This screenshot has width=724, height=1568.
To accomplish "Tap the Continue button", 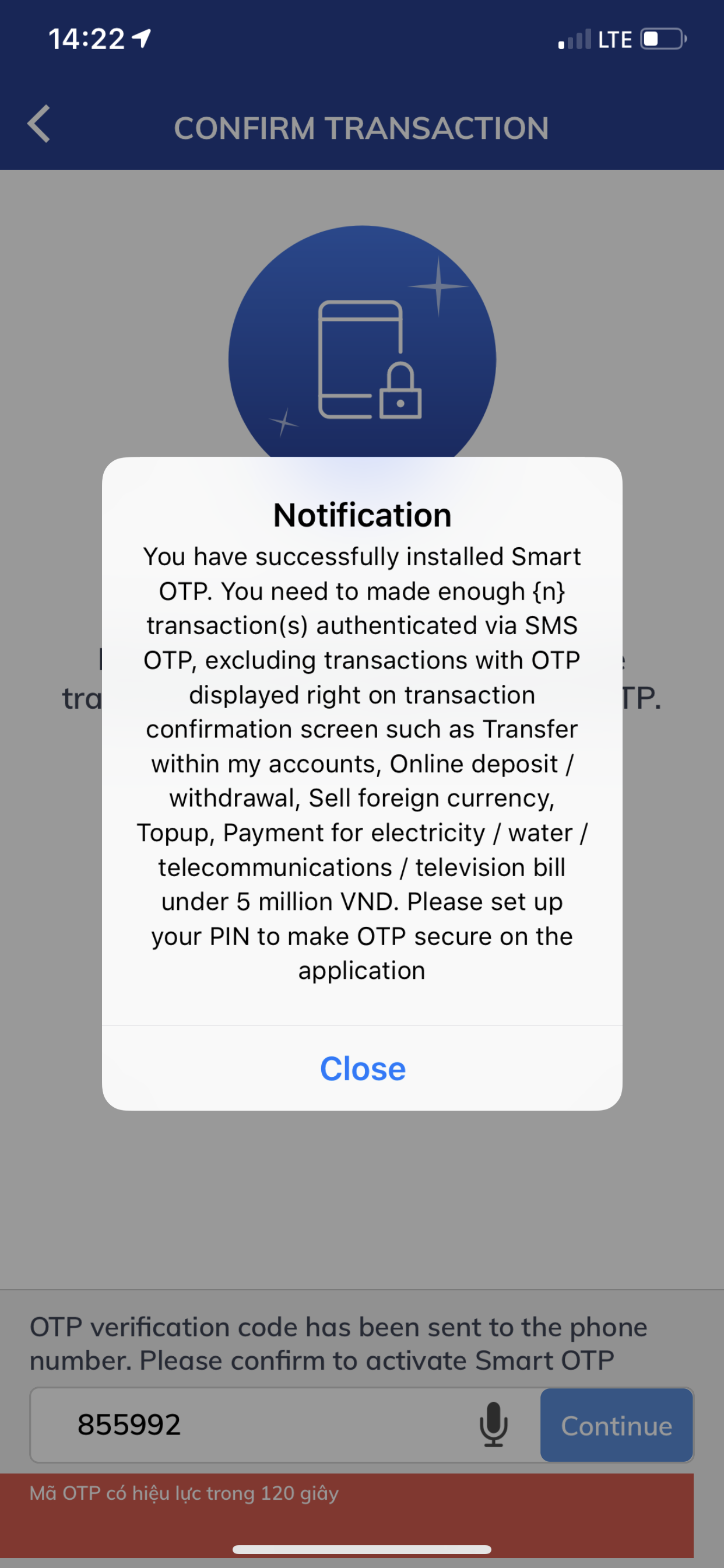I will coord(616,1426).
